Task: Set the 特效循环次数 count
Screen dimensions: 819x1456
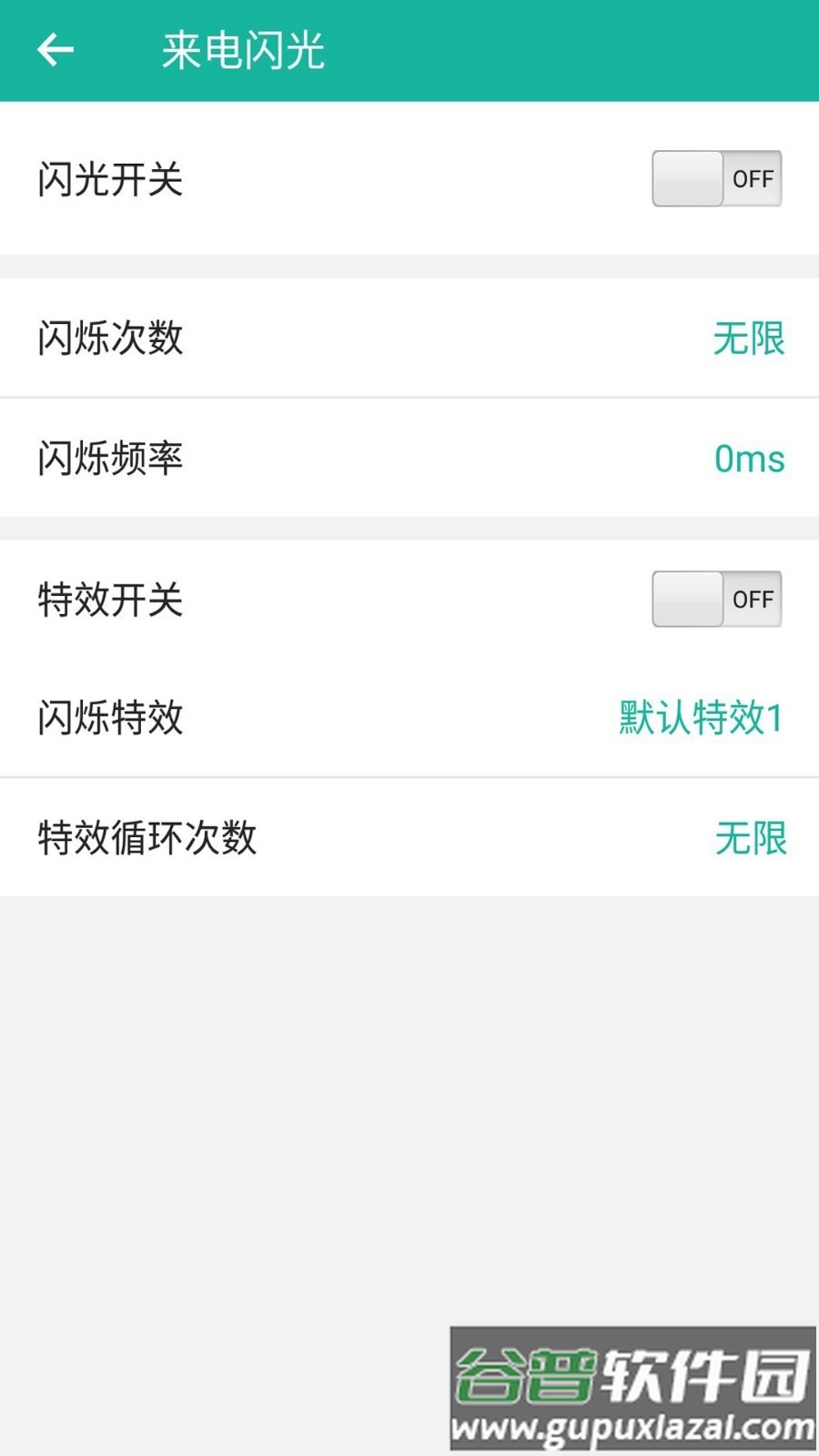Action: (x=409, y=837)
